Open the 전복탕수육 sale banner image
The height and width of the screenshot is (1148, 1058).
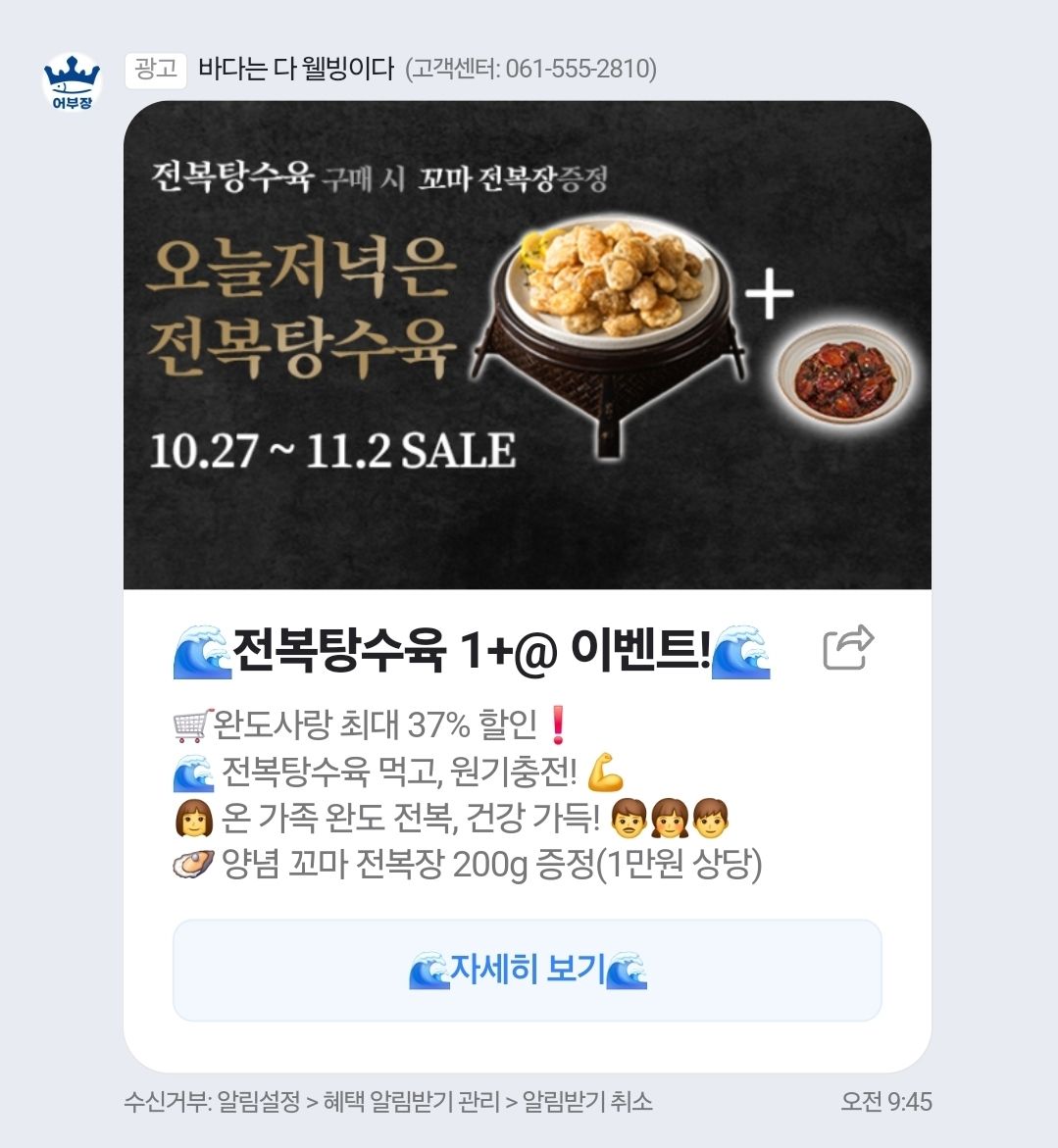(x=528, y=345)
